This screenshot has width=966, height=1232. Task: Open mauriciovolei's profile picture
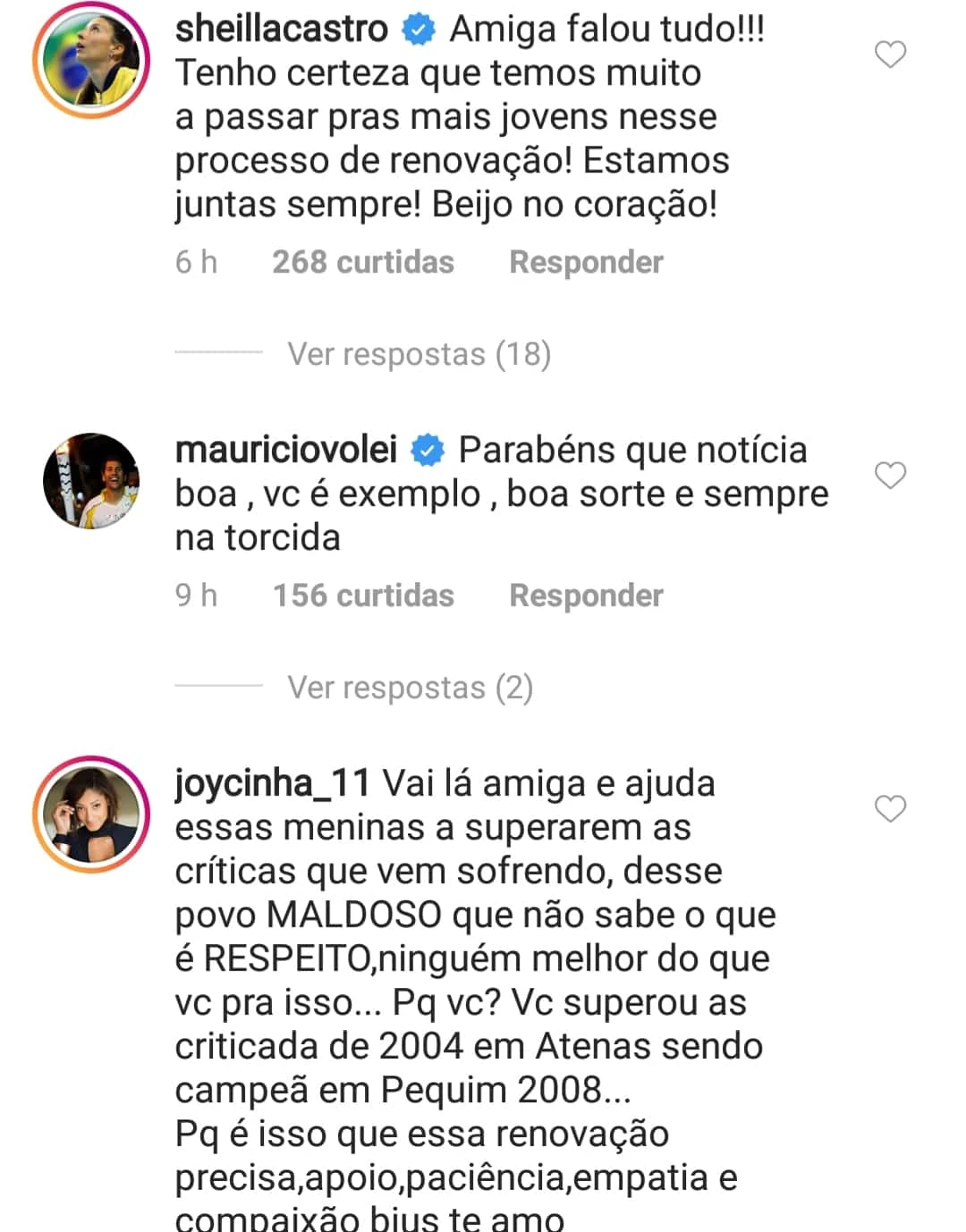pyautogui.click(x=91, y=481)
